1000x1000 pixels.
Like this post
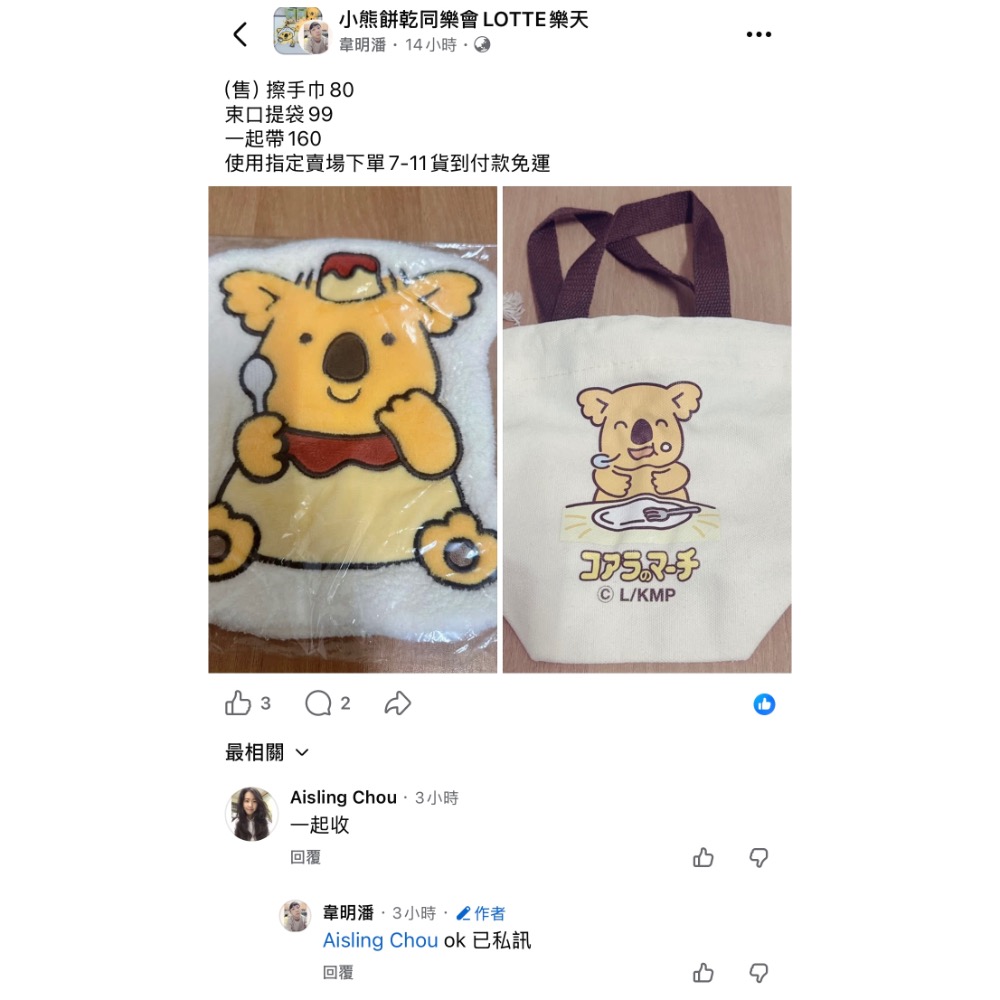[x=238, y=704]
